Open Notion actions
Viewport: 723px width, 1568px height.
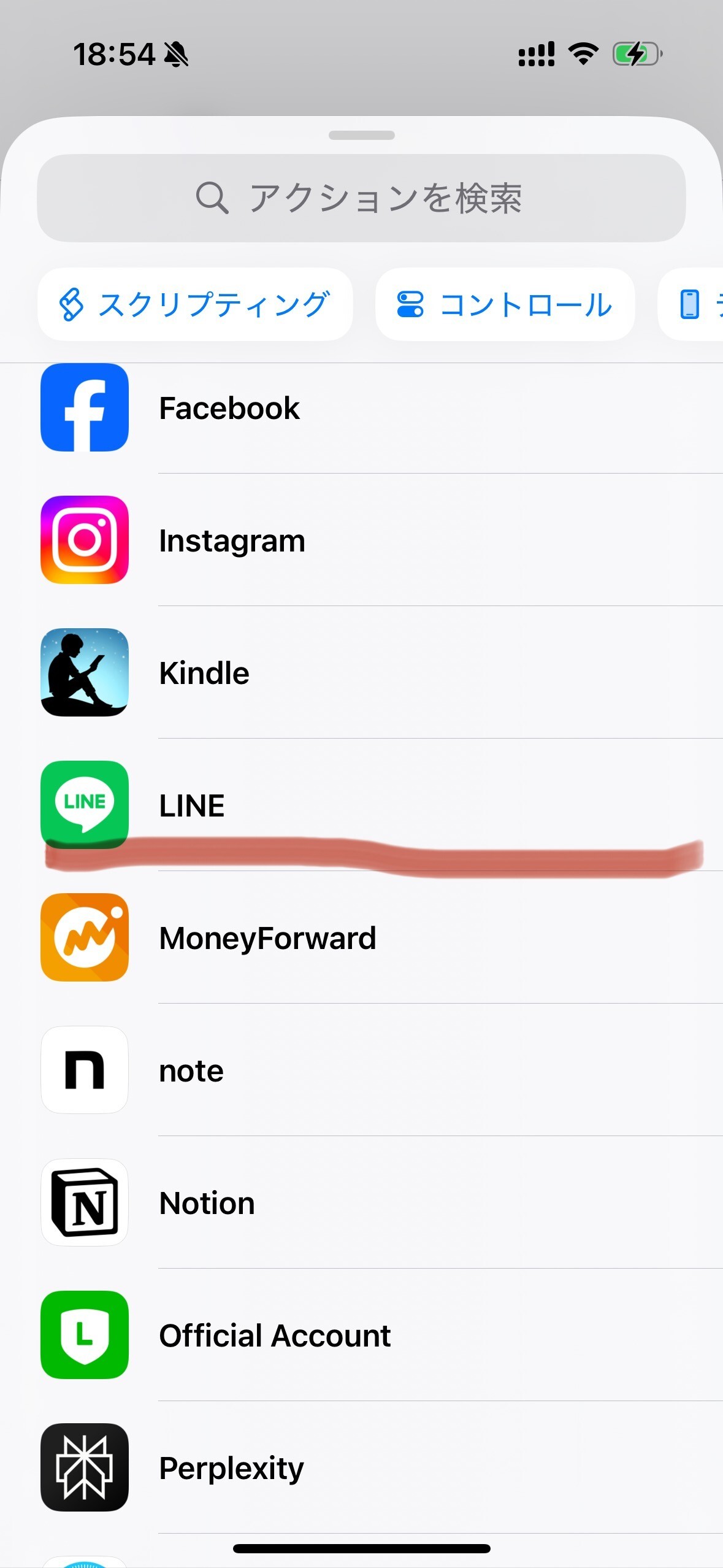tap(207, 1203)
